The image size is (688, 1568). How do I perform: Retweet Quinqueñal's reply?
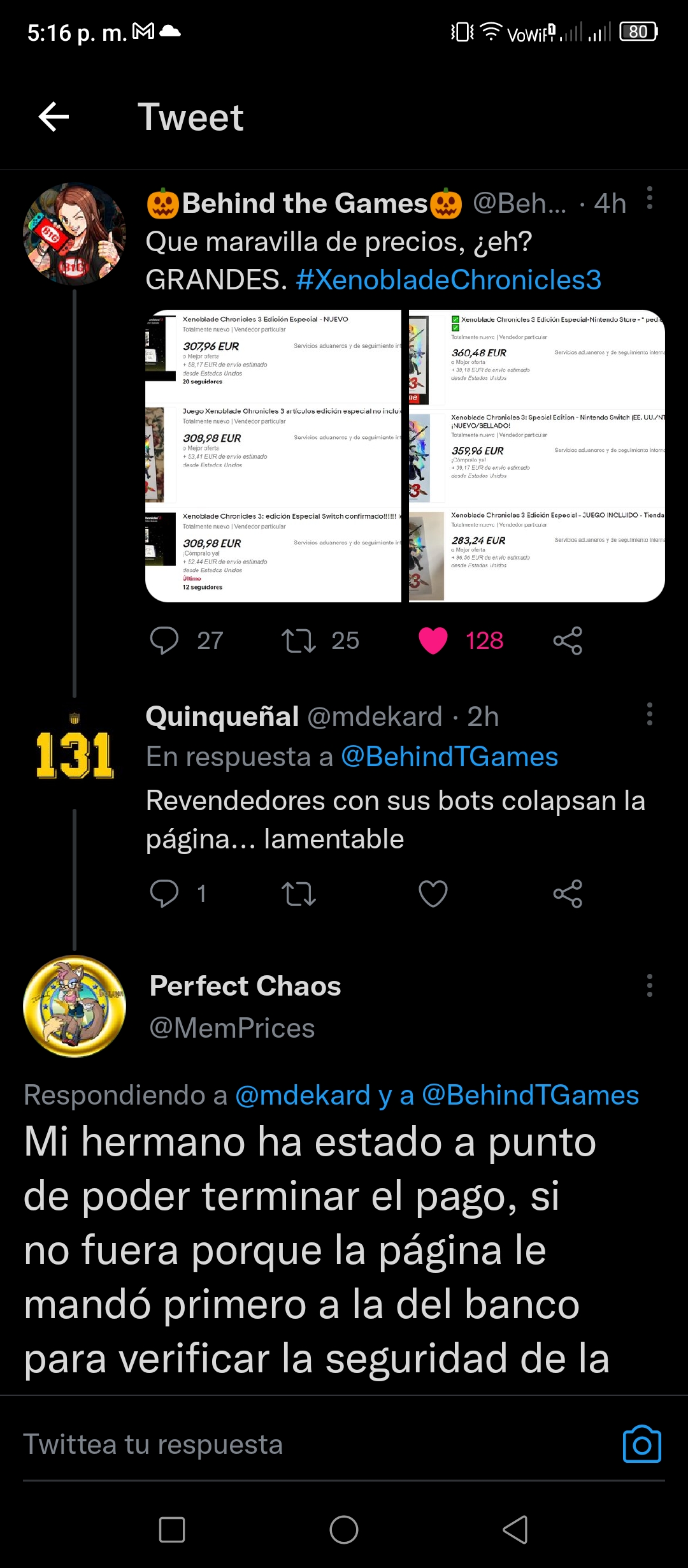[x=299, y=894]
